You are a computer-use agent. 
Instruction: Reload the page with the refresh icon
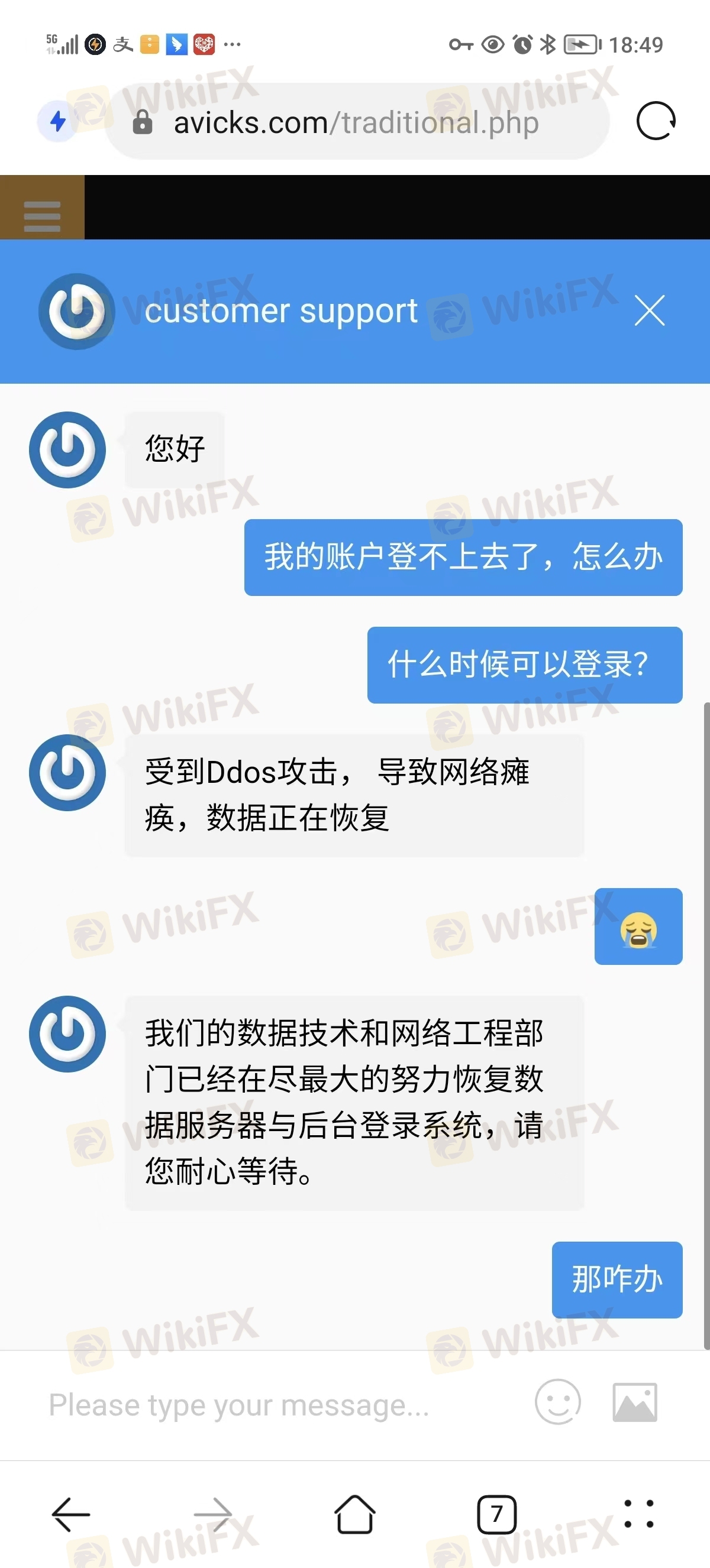pyautogui.click(x=656, y=121)
